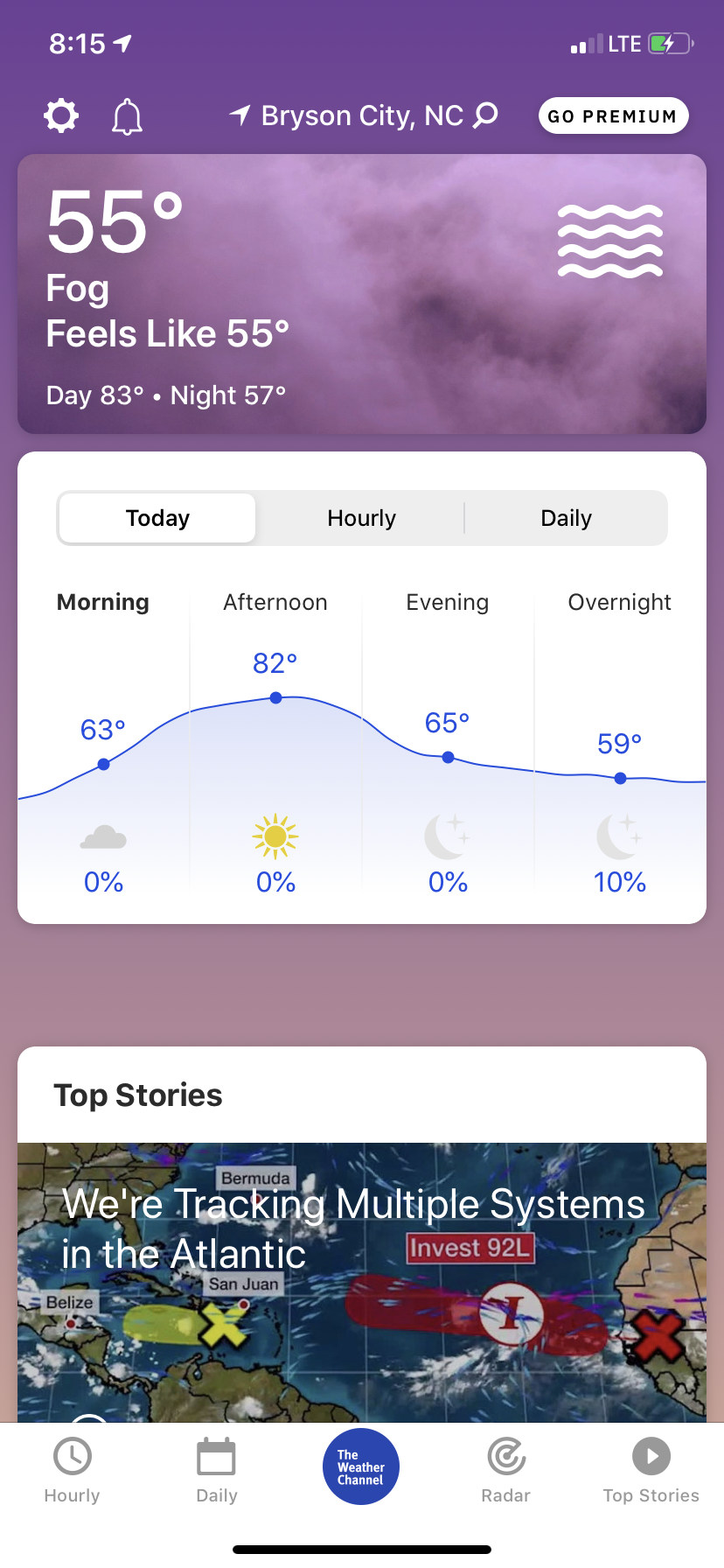Image resolution: width=724 pixels, height=1568 pixels.
Task: Go to The Weather Channel home tab
Action: tap(361, 1466)
